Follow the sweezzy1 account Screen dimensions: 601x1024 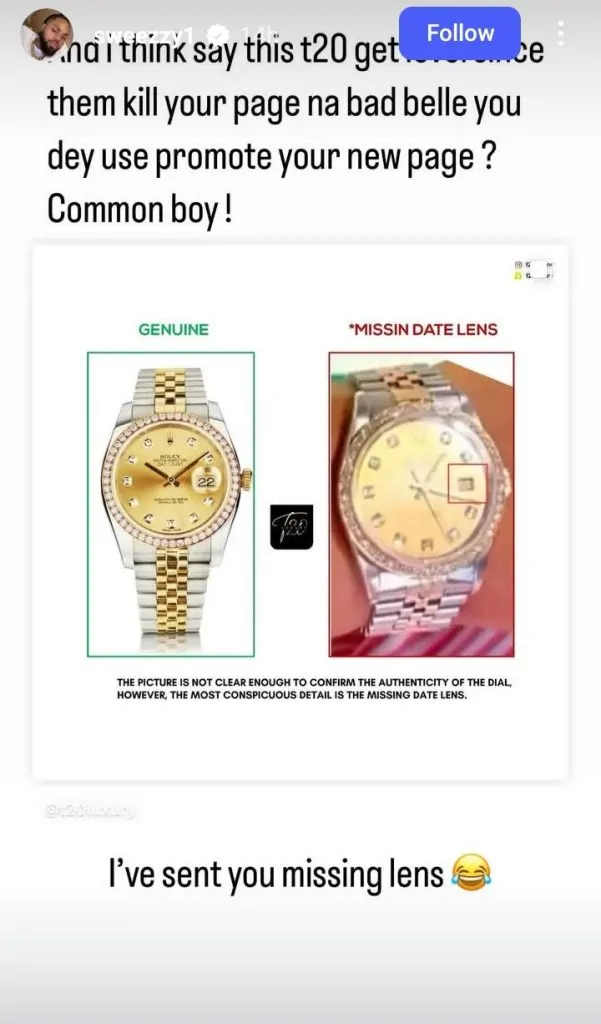459,33
